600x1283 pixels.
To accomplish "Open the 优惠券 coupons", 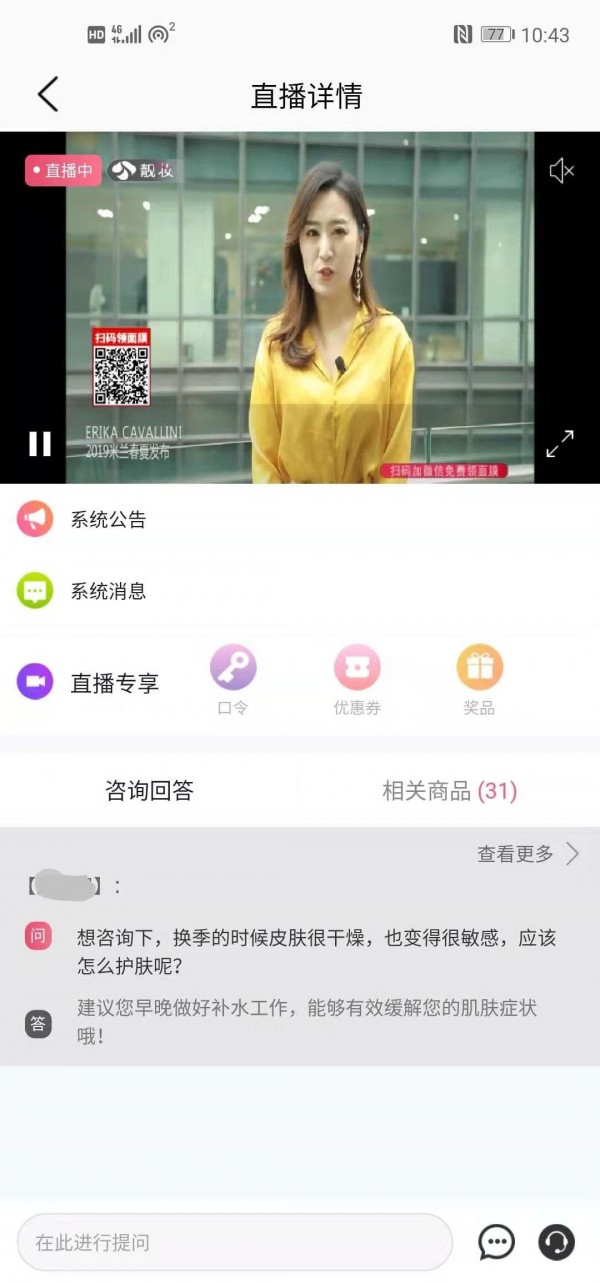I will [357, 668].
